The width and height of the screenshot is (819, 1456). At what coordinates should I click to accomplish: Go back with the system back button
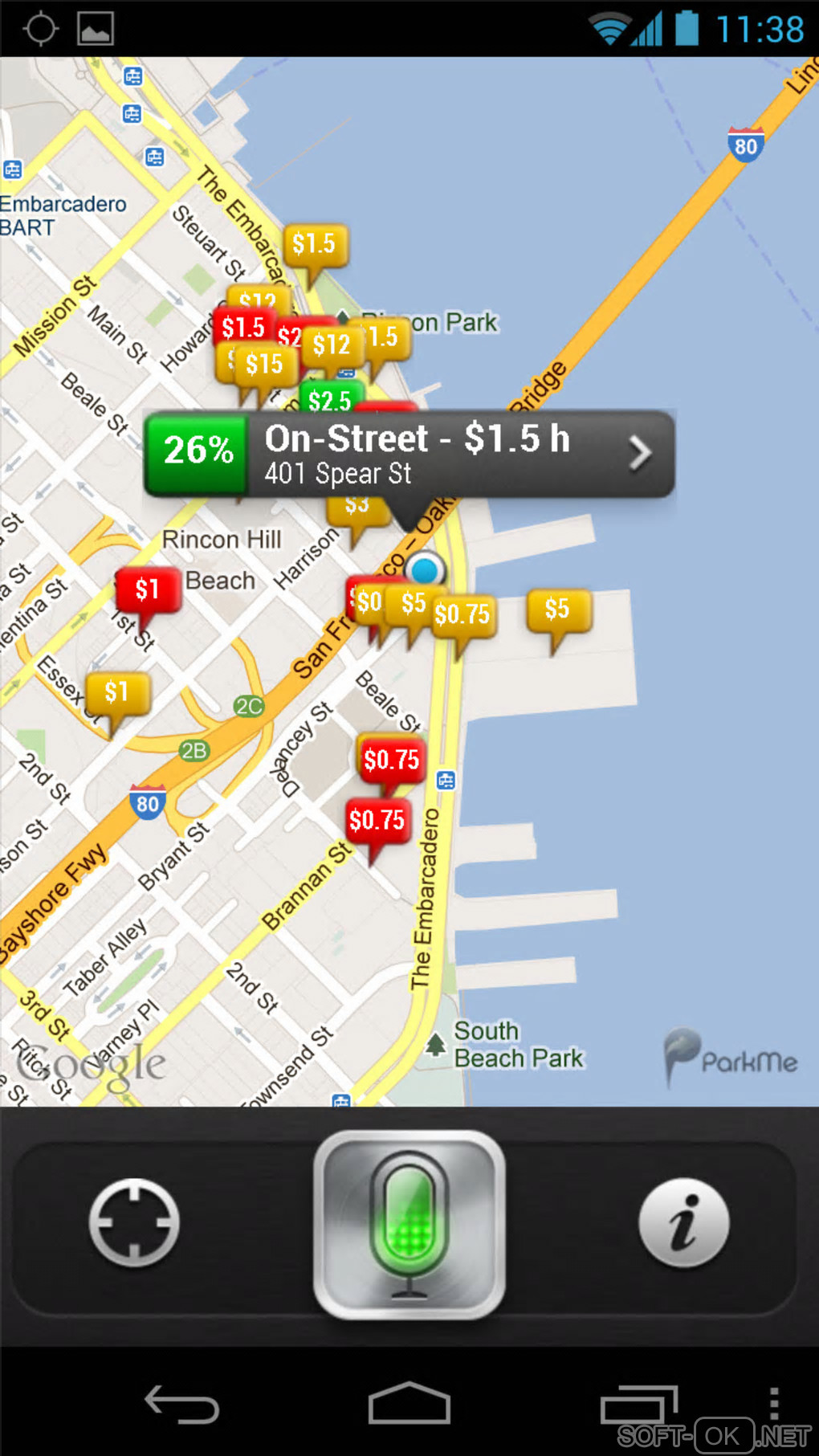coord(181,1405)
